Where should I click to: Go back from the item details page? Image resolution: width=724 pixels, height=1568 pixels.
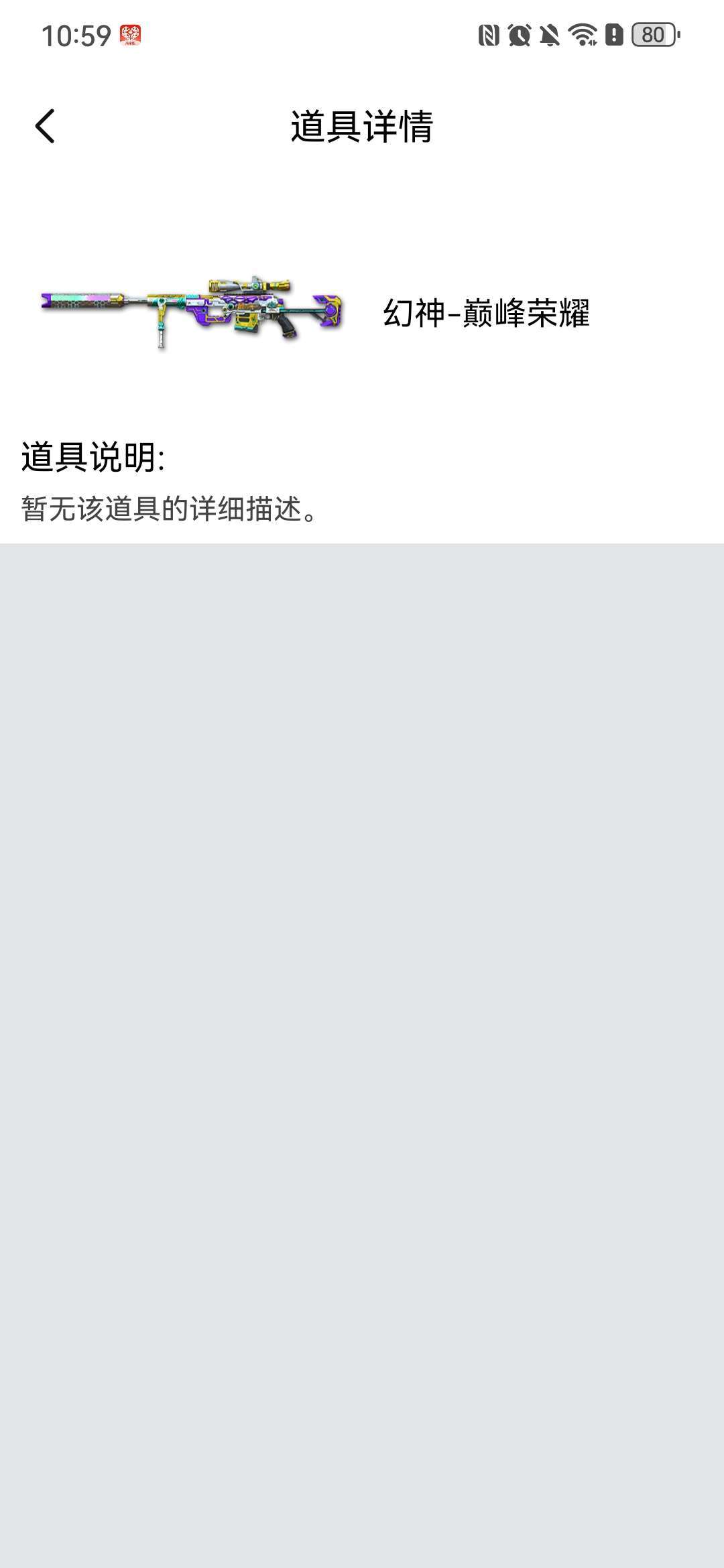point(44,126)
